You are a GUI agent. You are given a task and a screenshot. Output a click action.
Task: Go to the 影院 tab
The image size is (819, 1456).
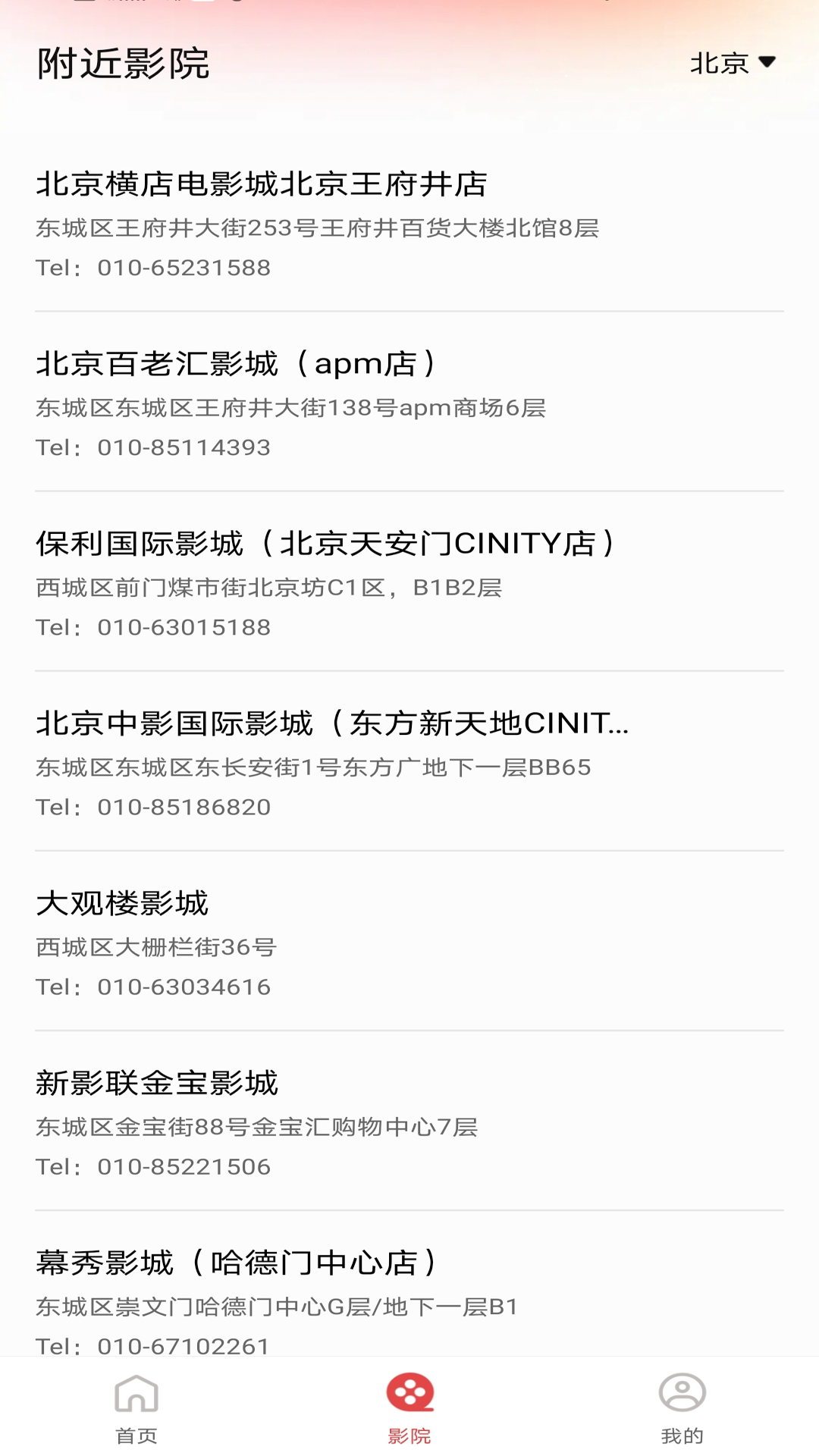pyautogui.click(x=409, y=1408)
